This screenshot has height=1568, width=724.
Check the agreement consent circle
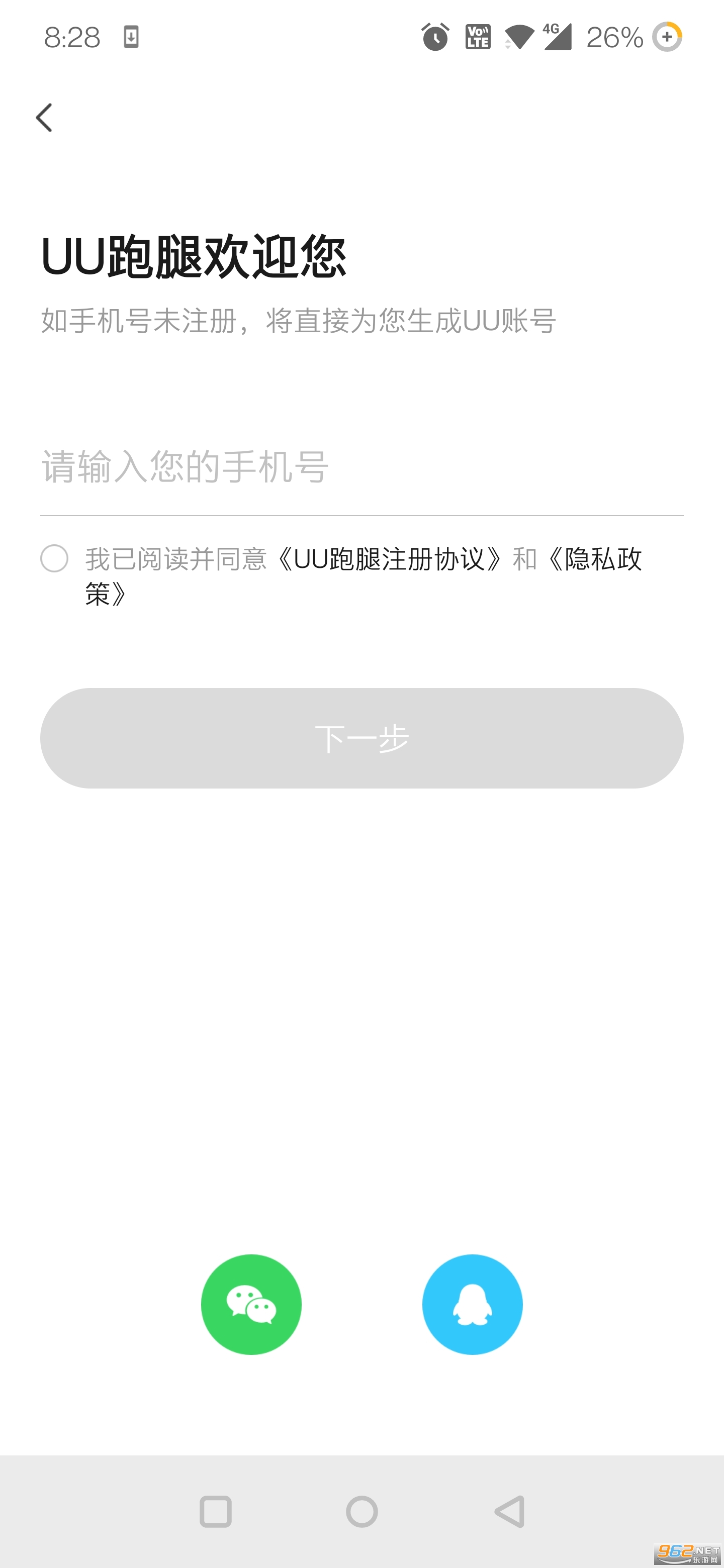tap(54, 559)
